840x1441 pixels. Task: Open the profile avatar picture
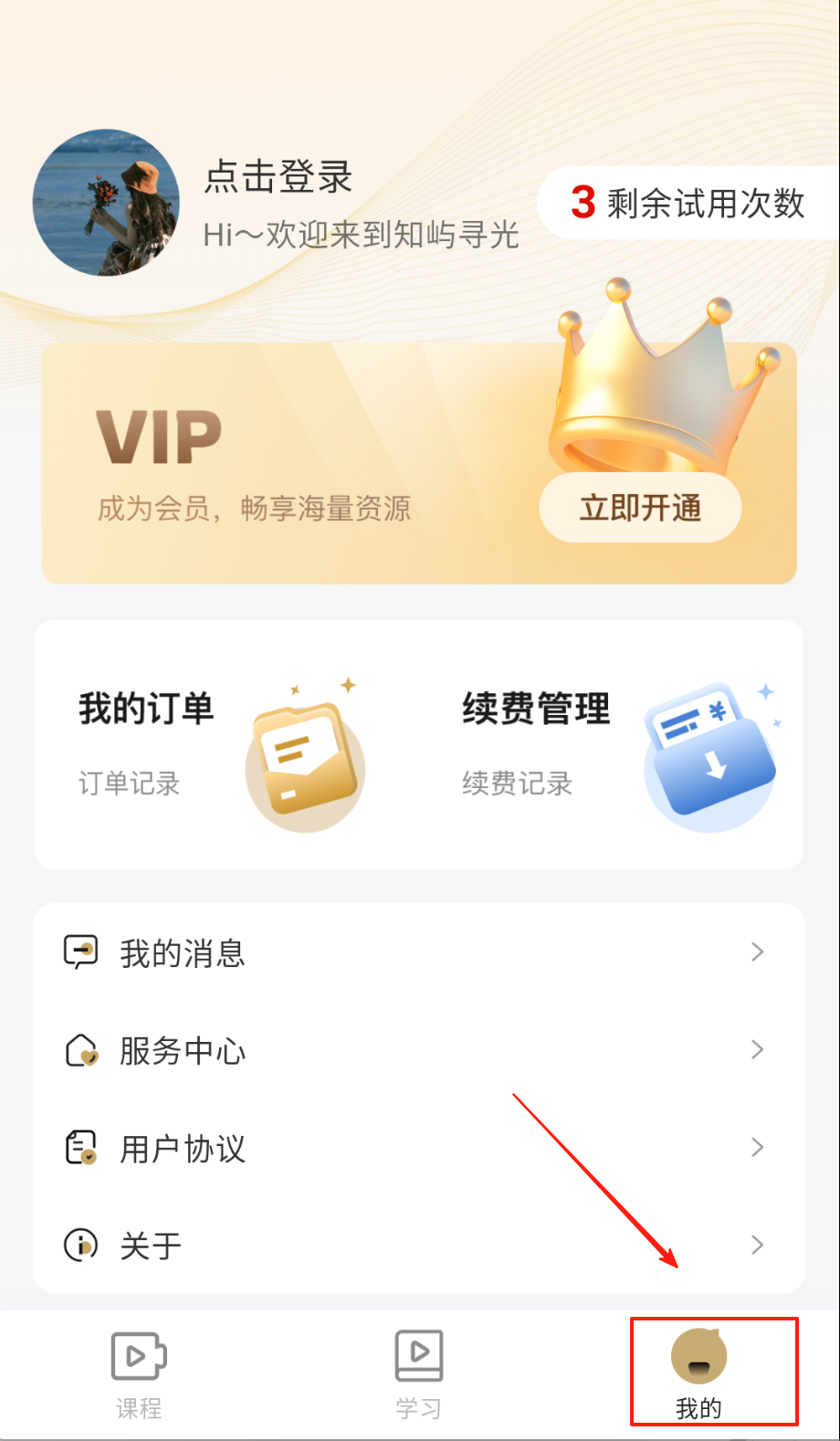point(106,203)
